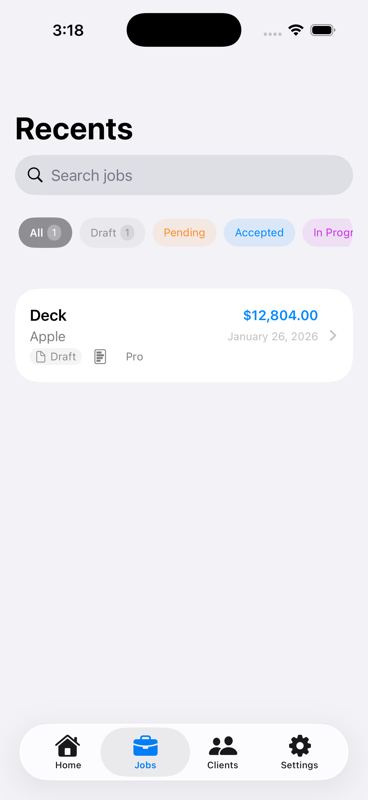This screenshot has height=800, width=368.
Task: Filter jobs by Draft
Action: [112, 233]
